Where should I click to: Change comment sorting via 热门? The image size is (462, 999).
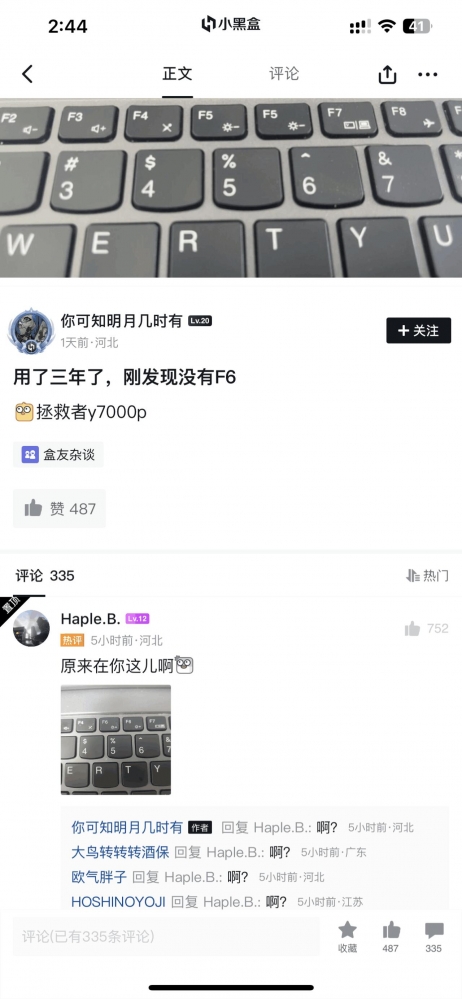point(427,575)
